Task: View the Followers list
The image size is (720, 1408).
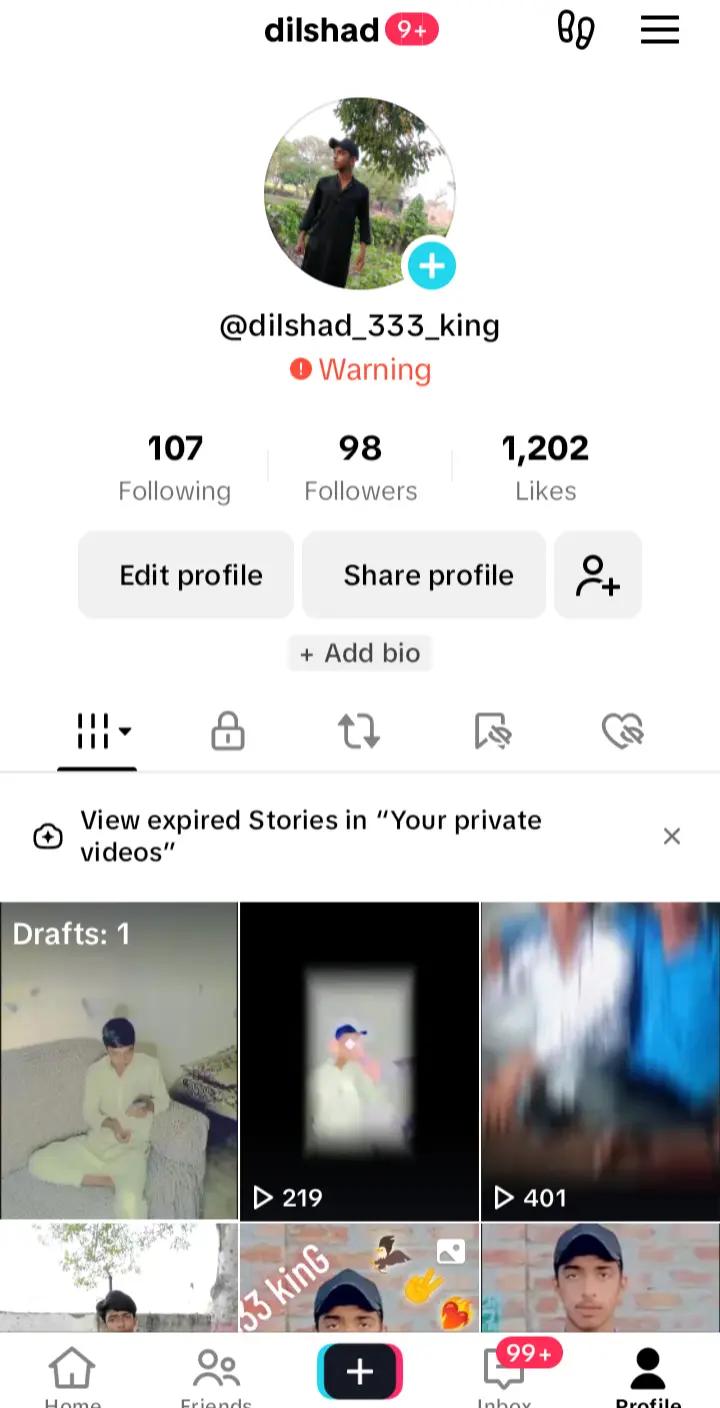Action: [360, 467]
